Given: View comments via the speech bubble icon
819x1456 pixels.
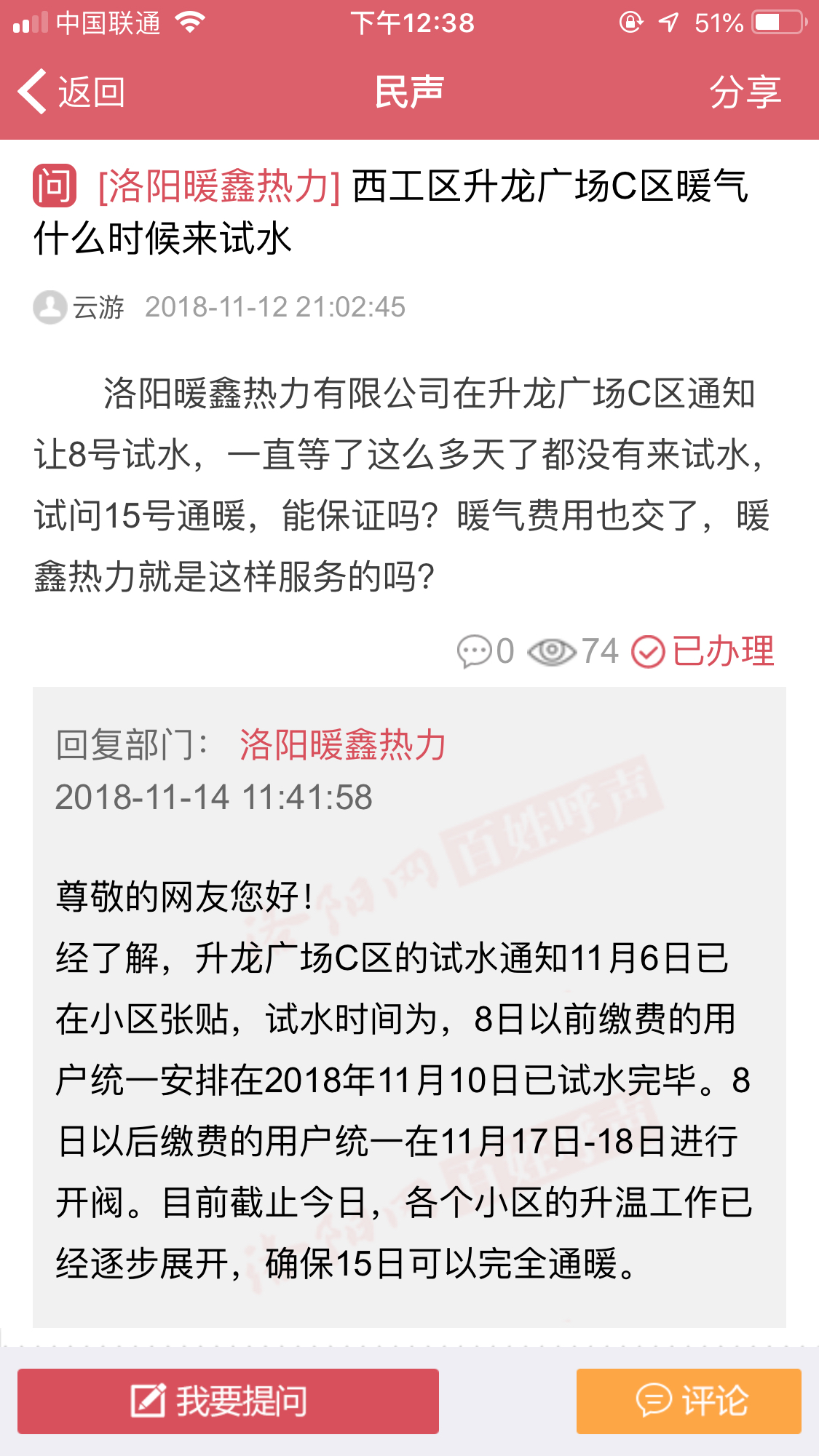Looking at the screenshot, I should [473, 651].
